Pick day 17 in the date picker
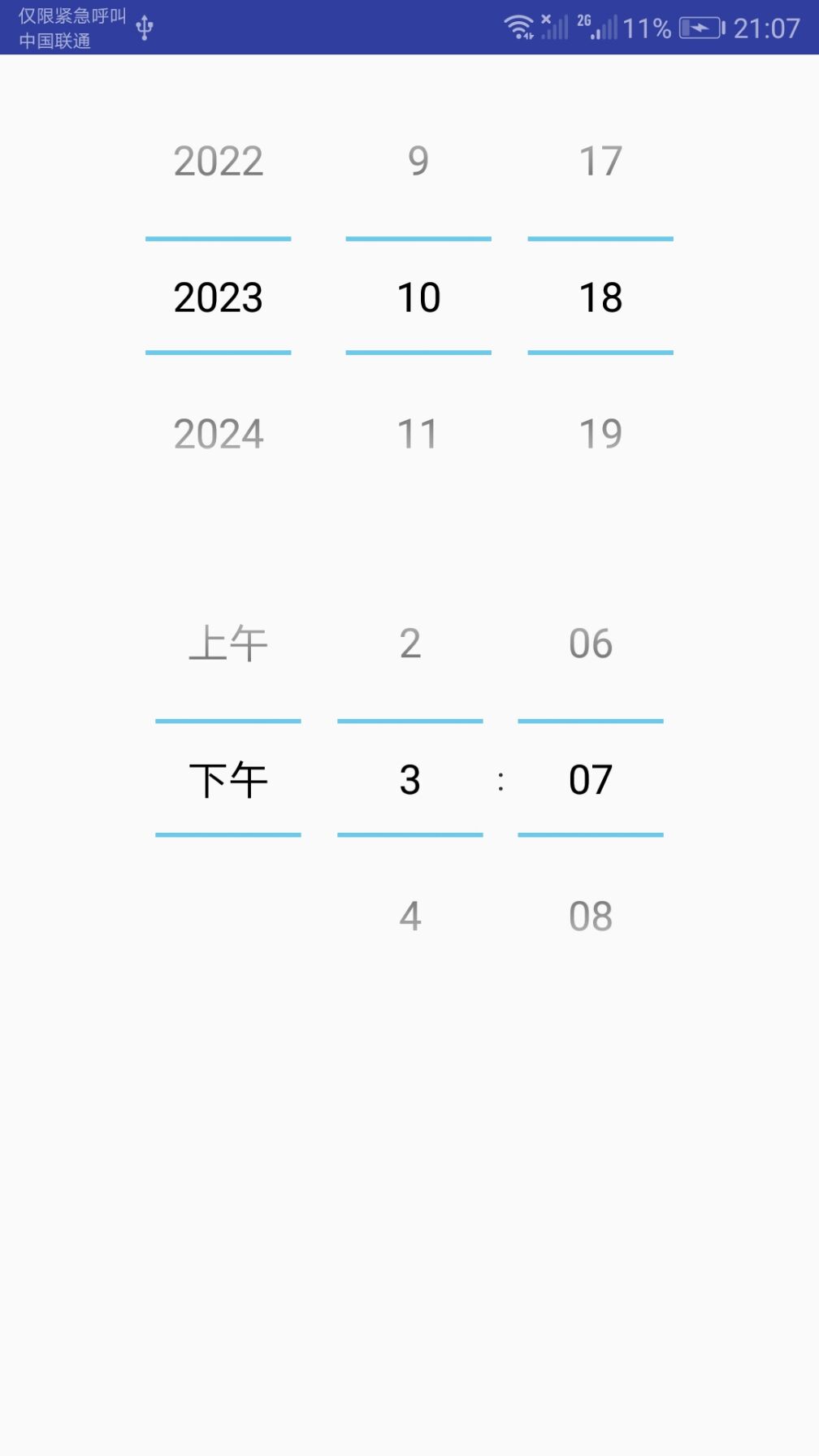This screenshot has height=1456, width=819. [600, 161]
